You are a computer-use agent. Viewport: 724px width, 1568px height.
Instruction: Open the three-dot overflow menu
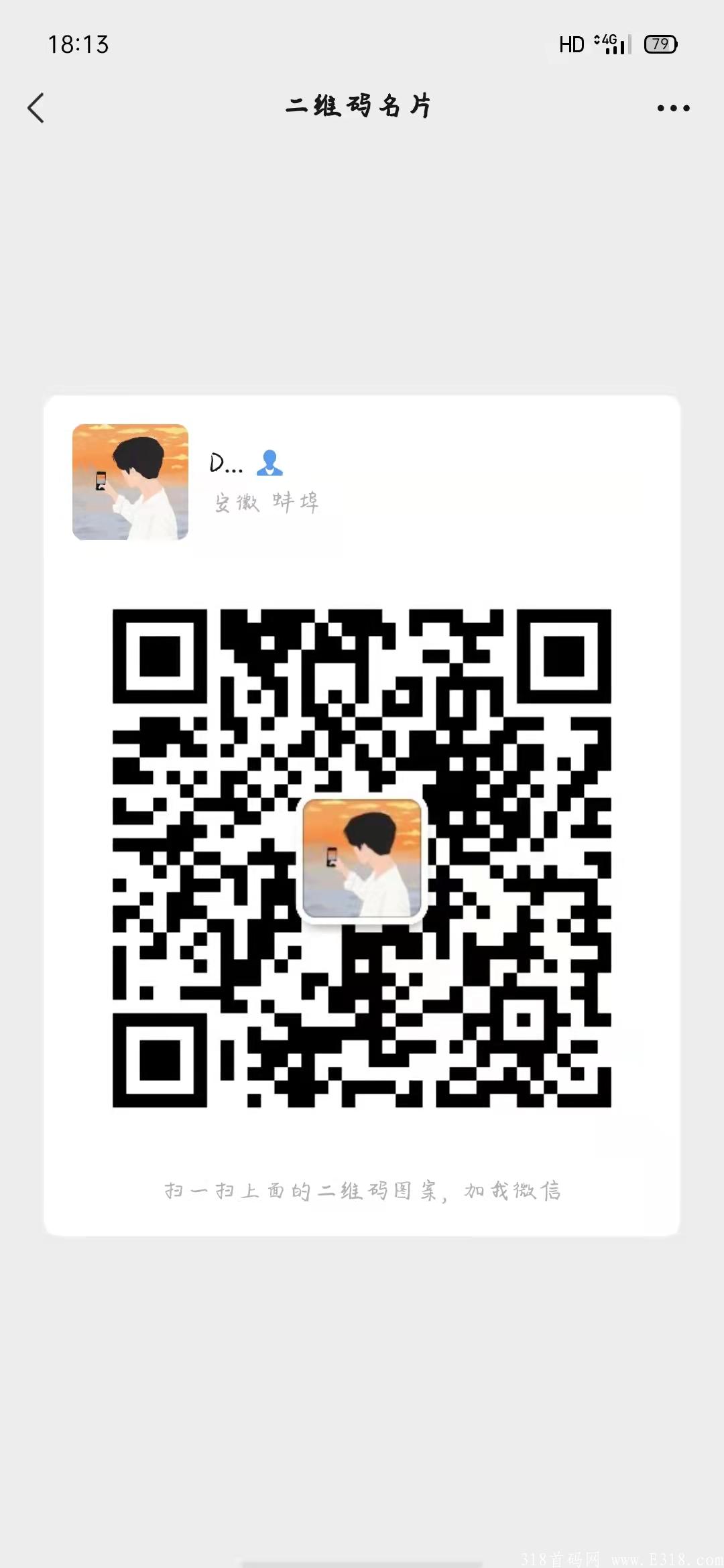coord(673,108)
